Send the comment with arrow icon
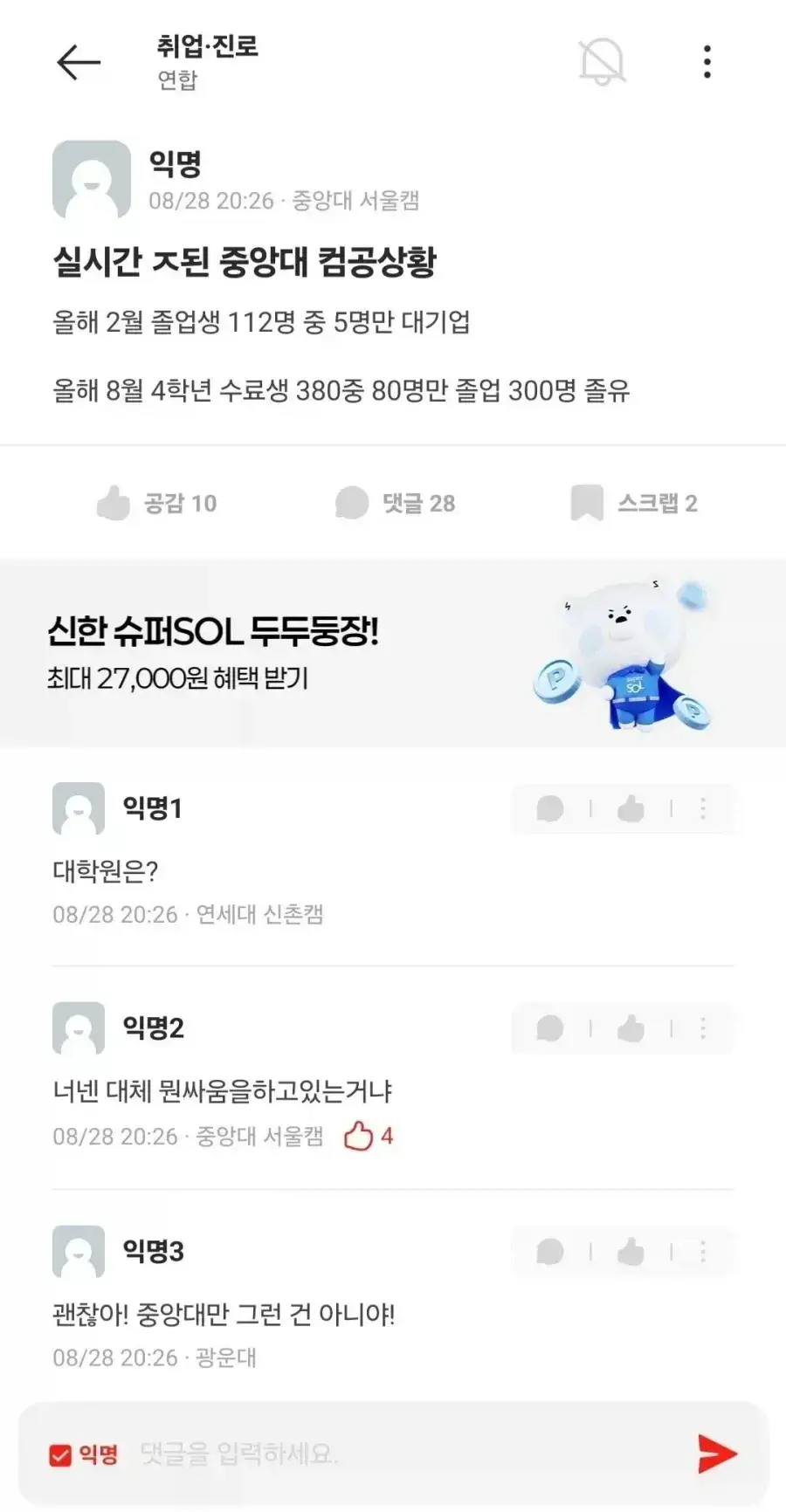Screen dimensions: 786x1512 coord(718,1454)
